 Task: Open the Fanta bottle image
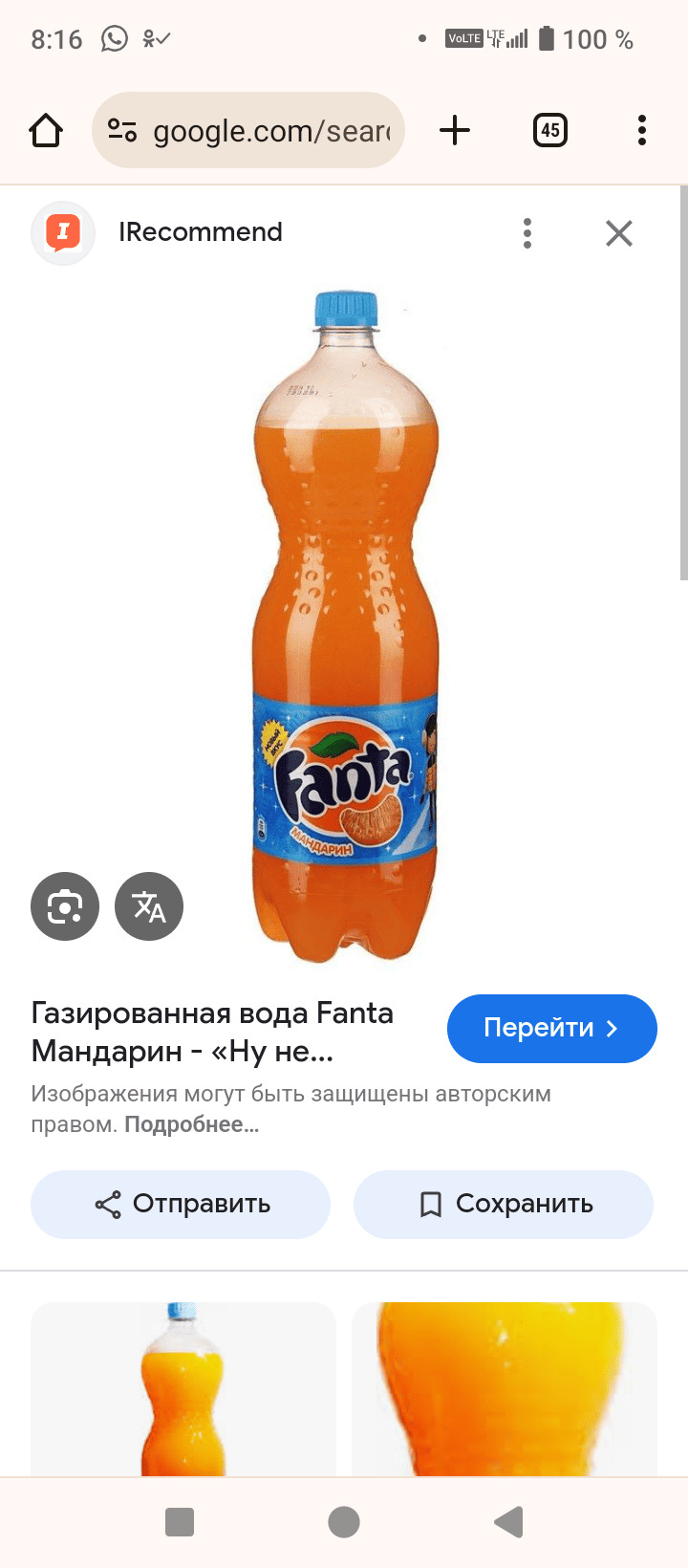pos(345,626)
